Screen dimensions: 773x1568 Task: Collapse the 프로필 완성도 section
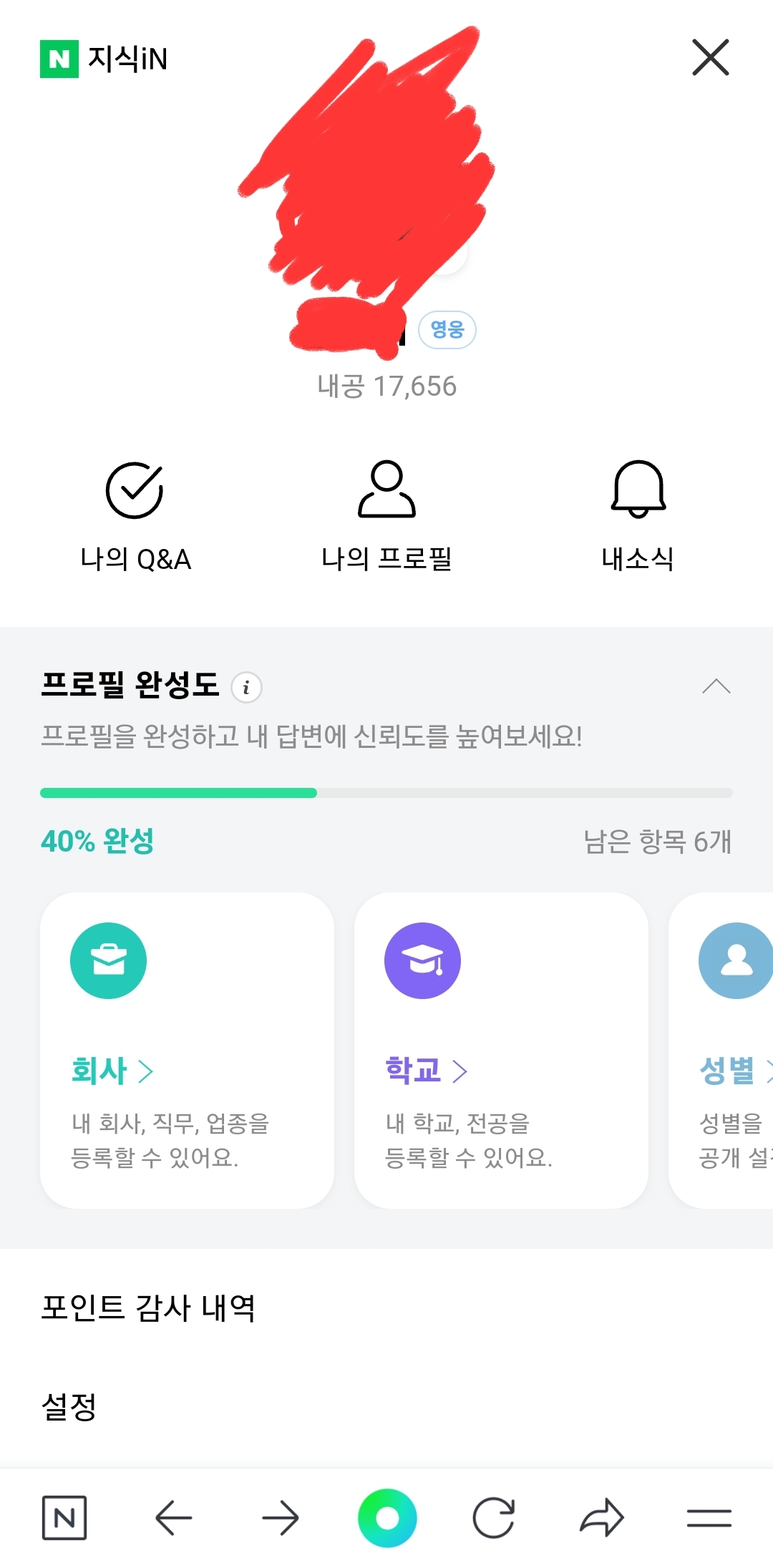pos(716,687)
